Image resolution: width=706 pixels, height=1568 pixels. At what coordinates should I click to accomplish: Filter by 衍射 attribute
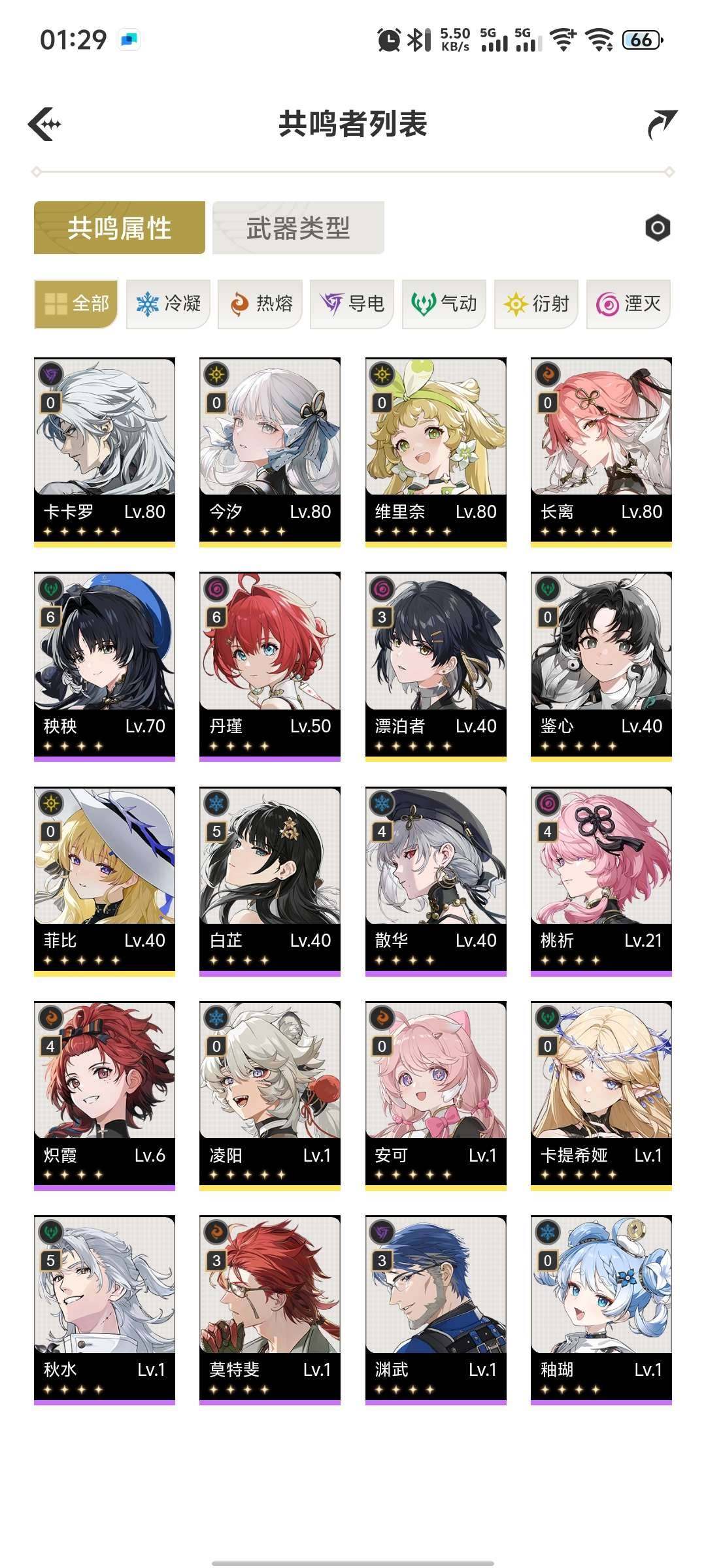tap(536, 304)
